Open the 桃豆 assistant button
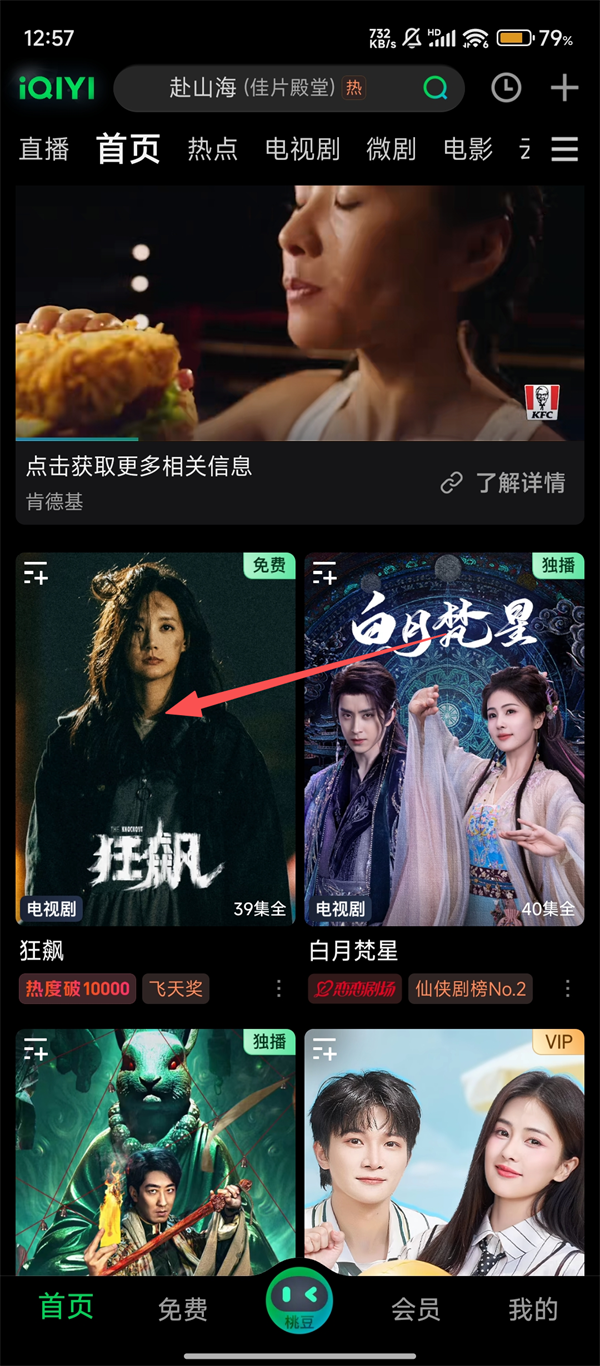 tap(299, 1301)
